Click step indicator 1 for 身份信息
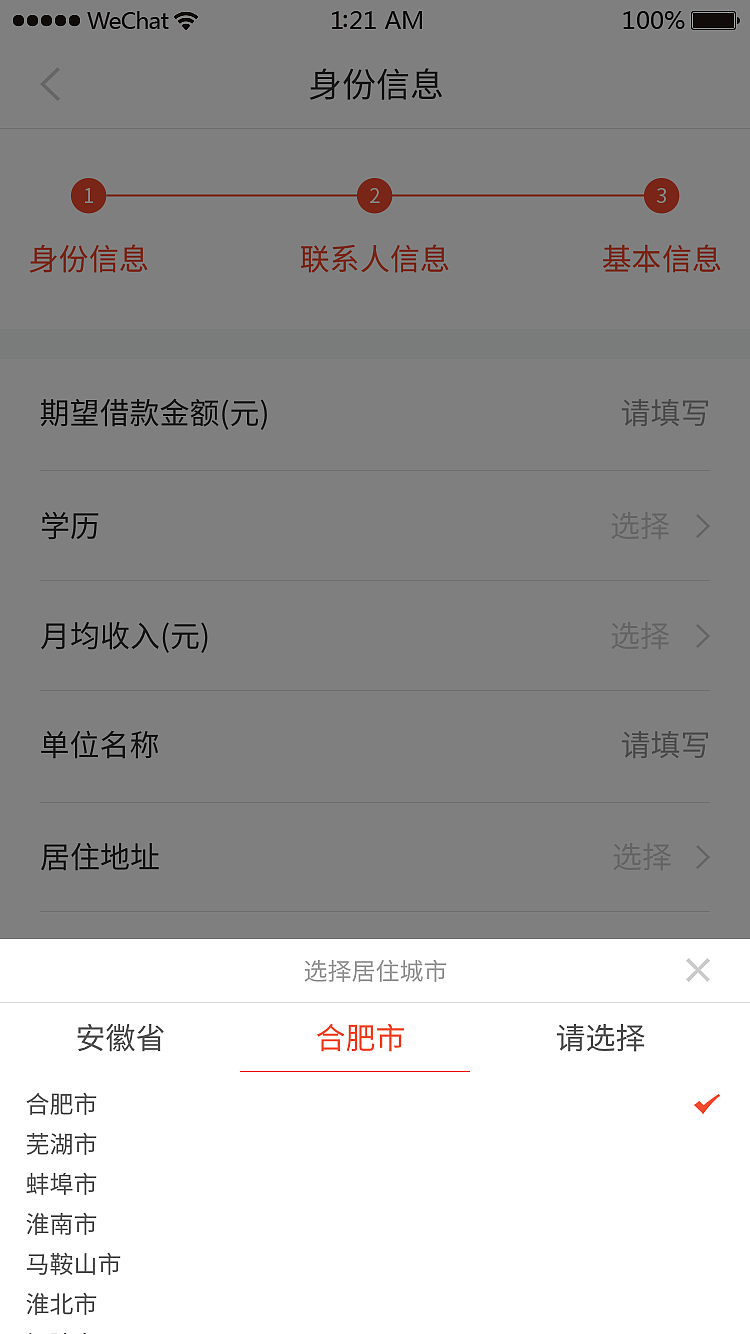 tap(88, 196)
